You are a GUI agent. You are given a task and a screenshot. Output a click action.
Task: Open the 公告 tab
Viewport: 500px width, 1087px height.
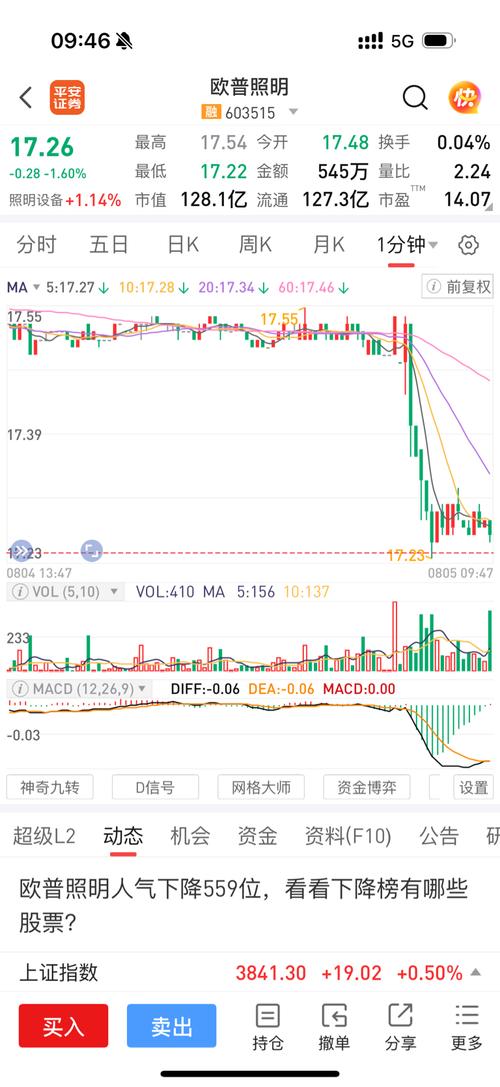pyautogui.click(x=439, y=836)
